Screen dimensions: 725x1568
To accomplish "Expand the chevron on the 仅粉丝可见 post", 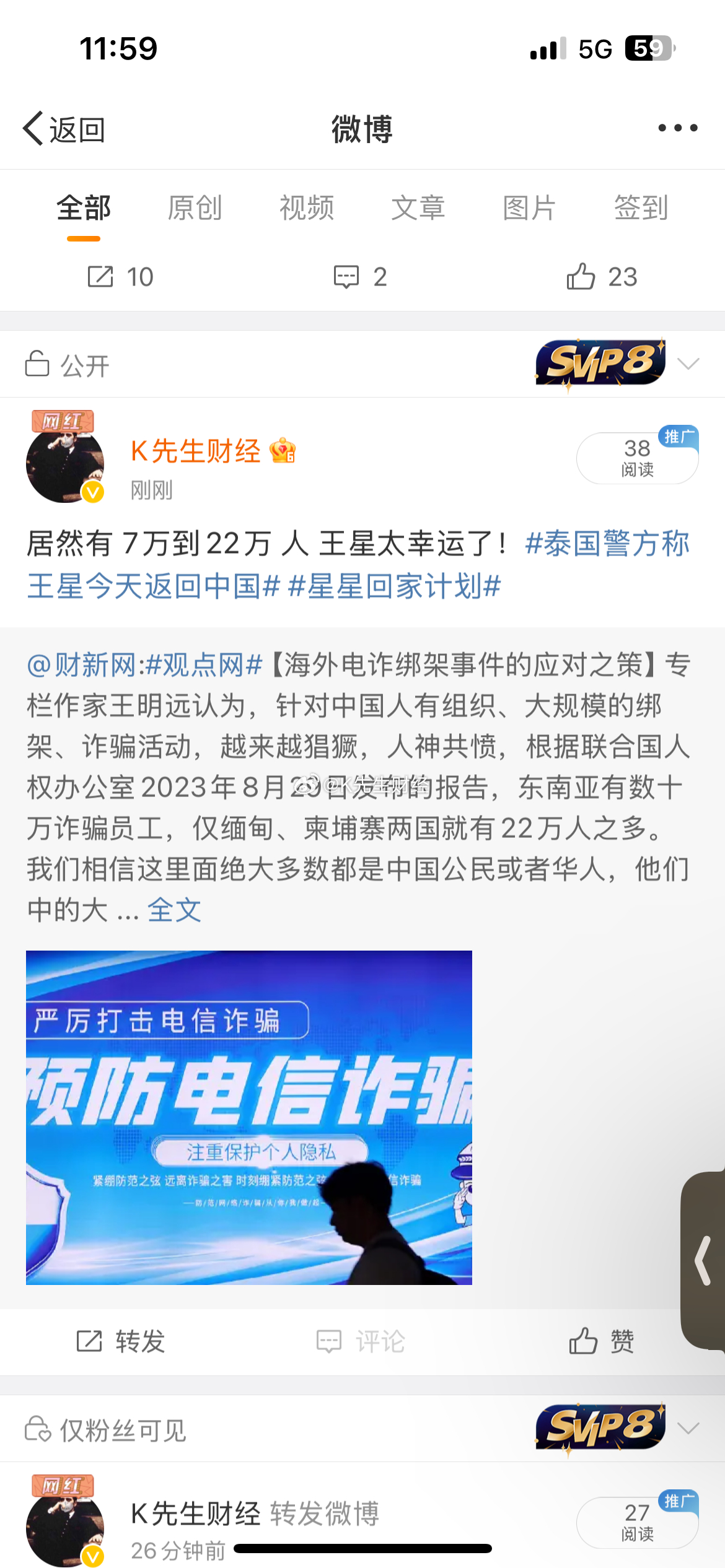I will coord(688,1428).
